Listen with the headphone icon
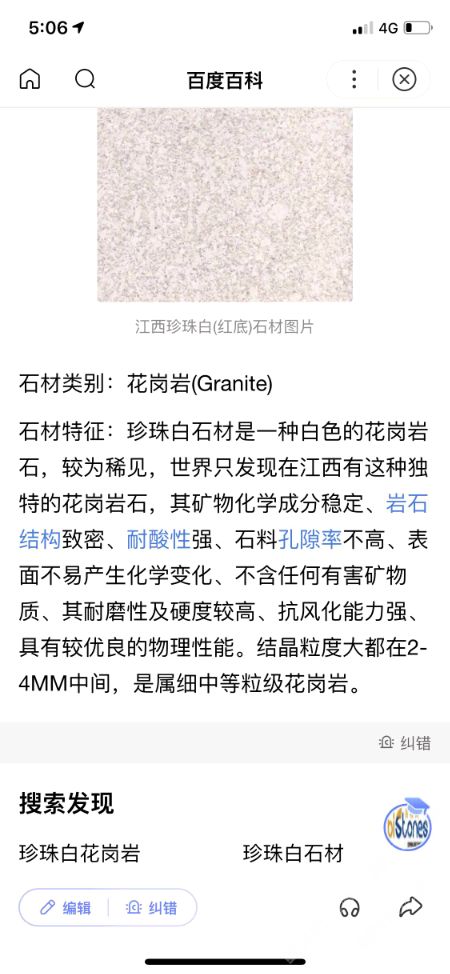 350,908
